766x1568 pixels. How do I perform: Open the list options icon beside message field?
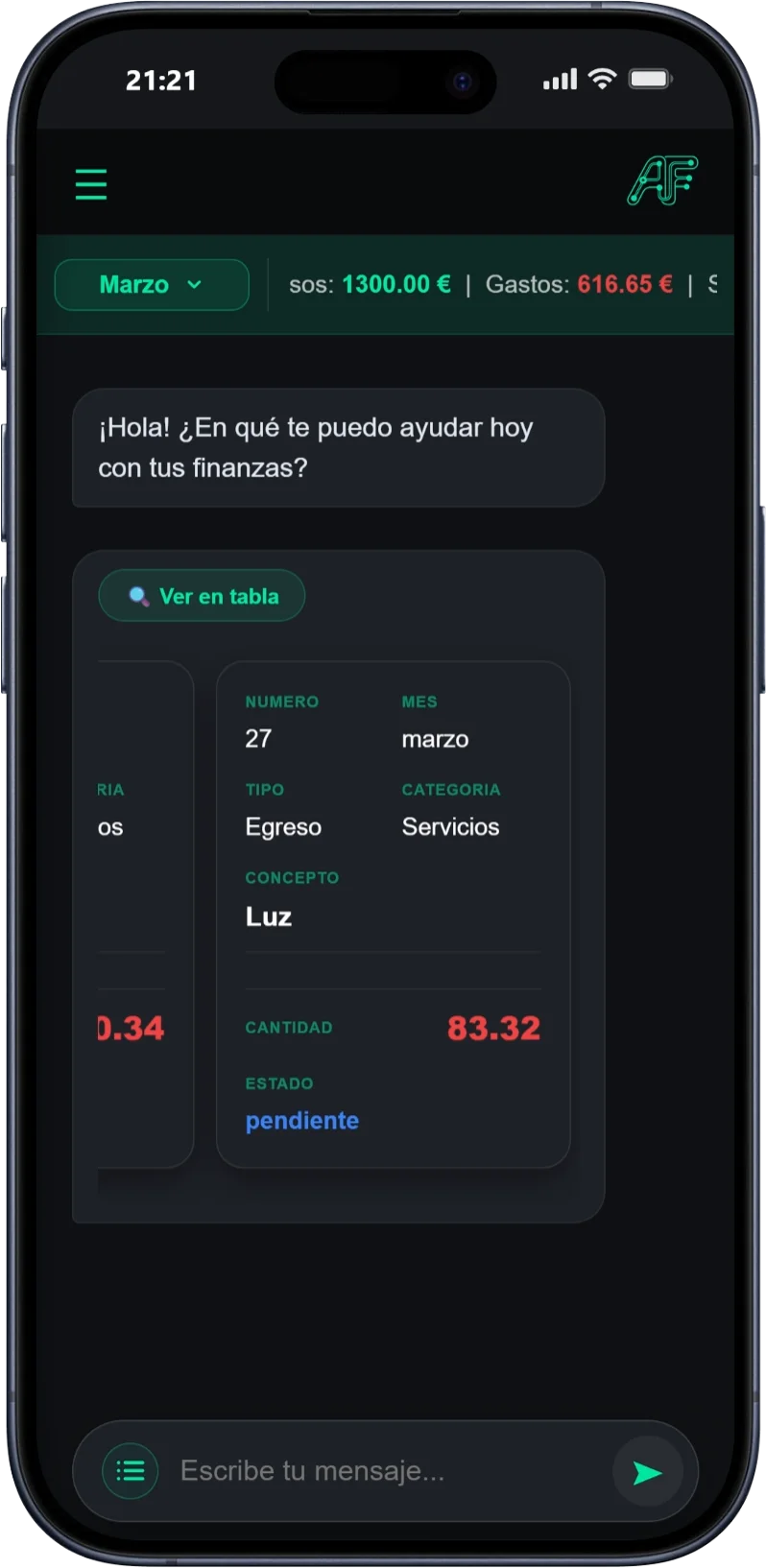(x=131, y=1470)
